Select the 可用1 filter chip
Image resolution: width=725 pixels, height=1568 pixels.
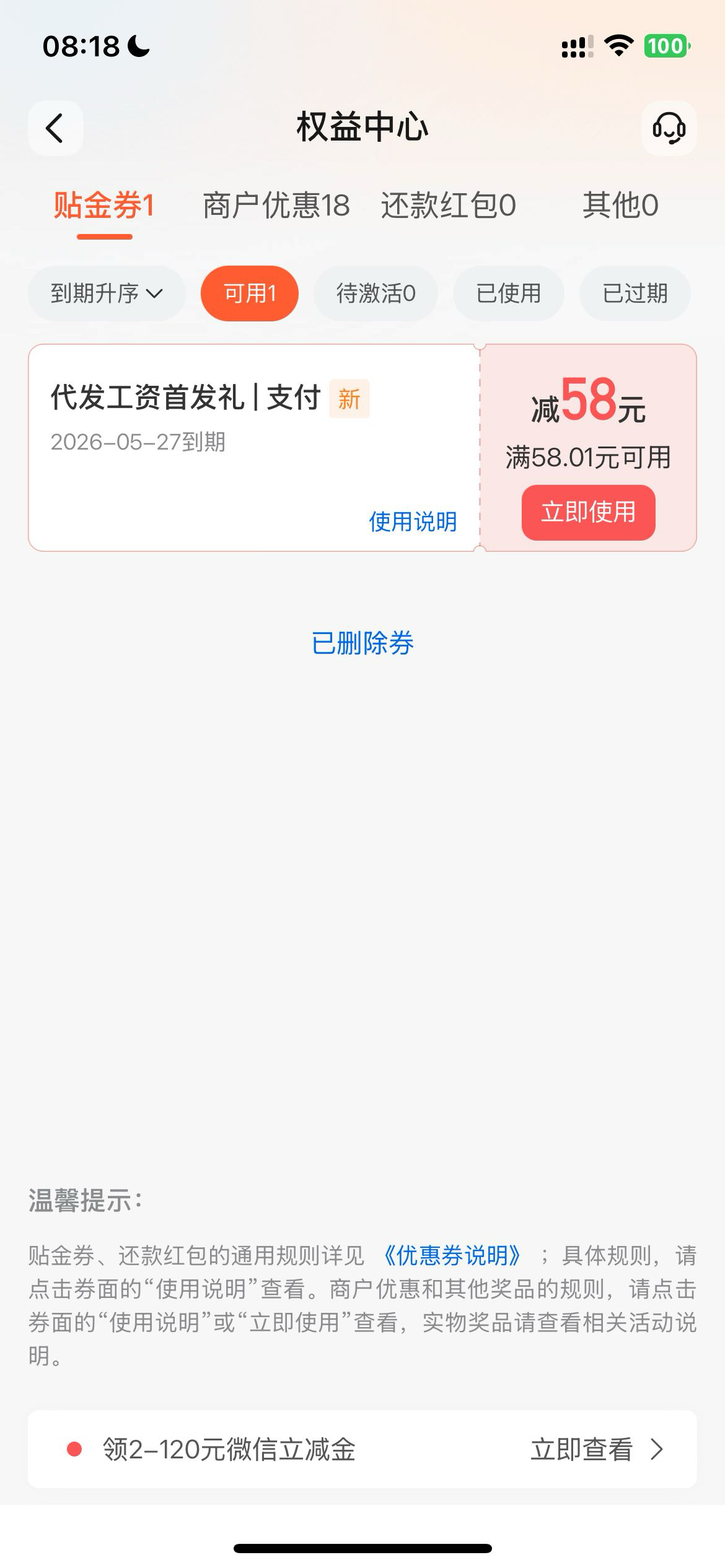tap(250, 294)
